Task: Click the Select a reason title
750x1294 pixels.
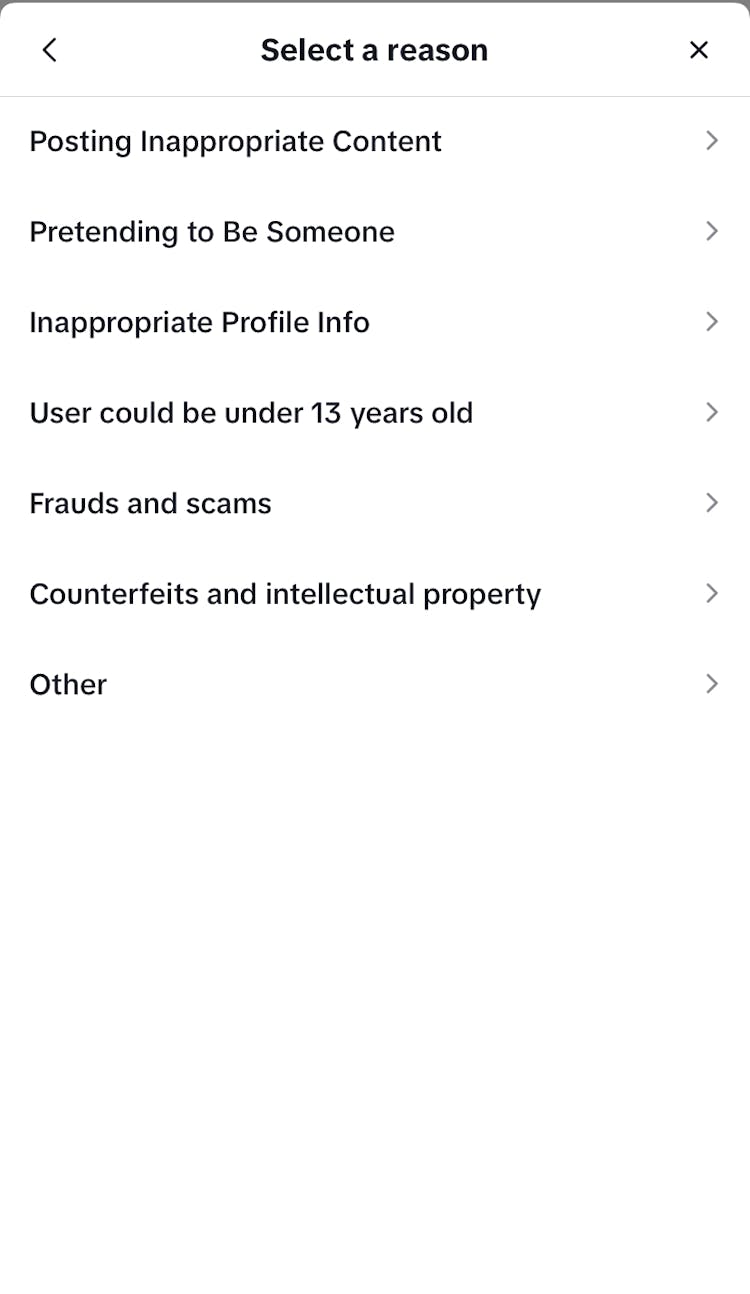Action: coord(374,50)
